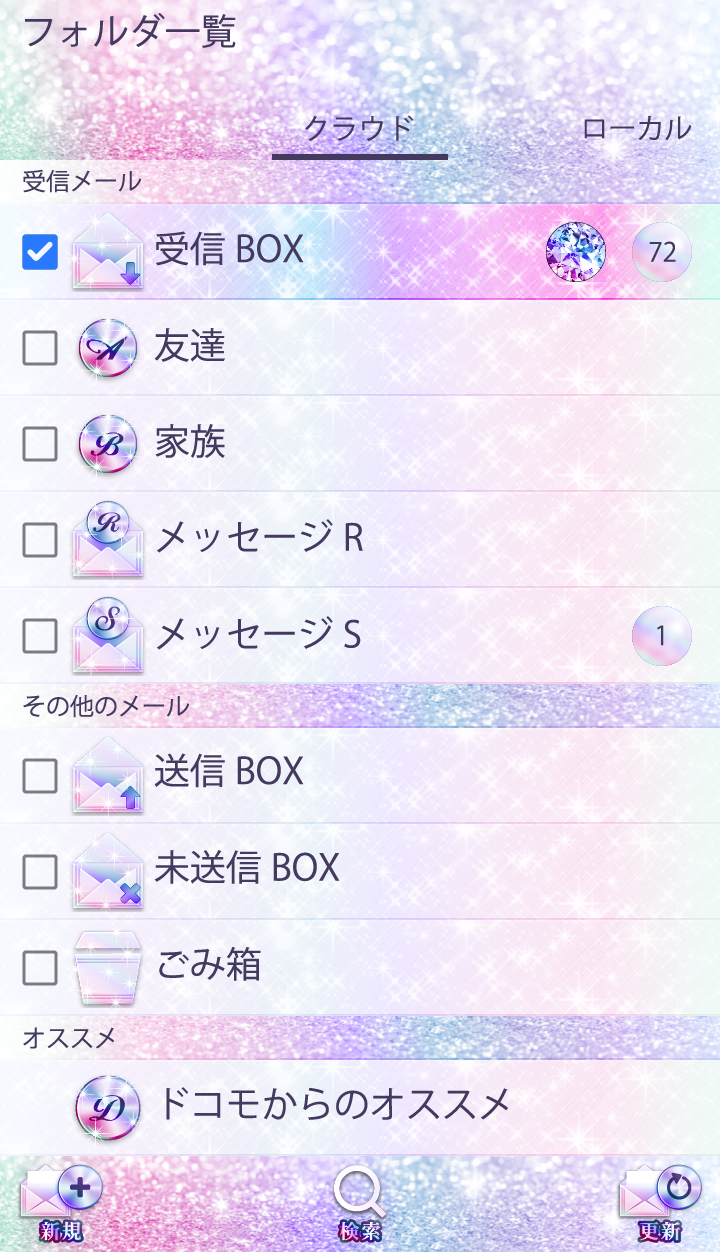Switch to the ローカル tab
This screenshot has height=1252, width=720.
pyautogui.click(x=636, y=129)
